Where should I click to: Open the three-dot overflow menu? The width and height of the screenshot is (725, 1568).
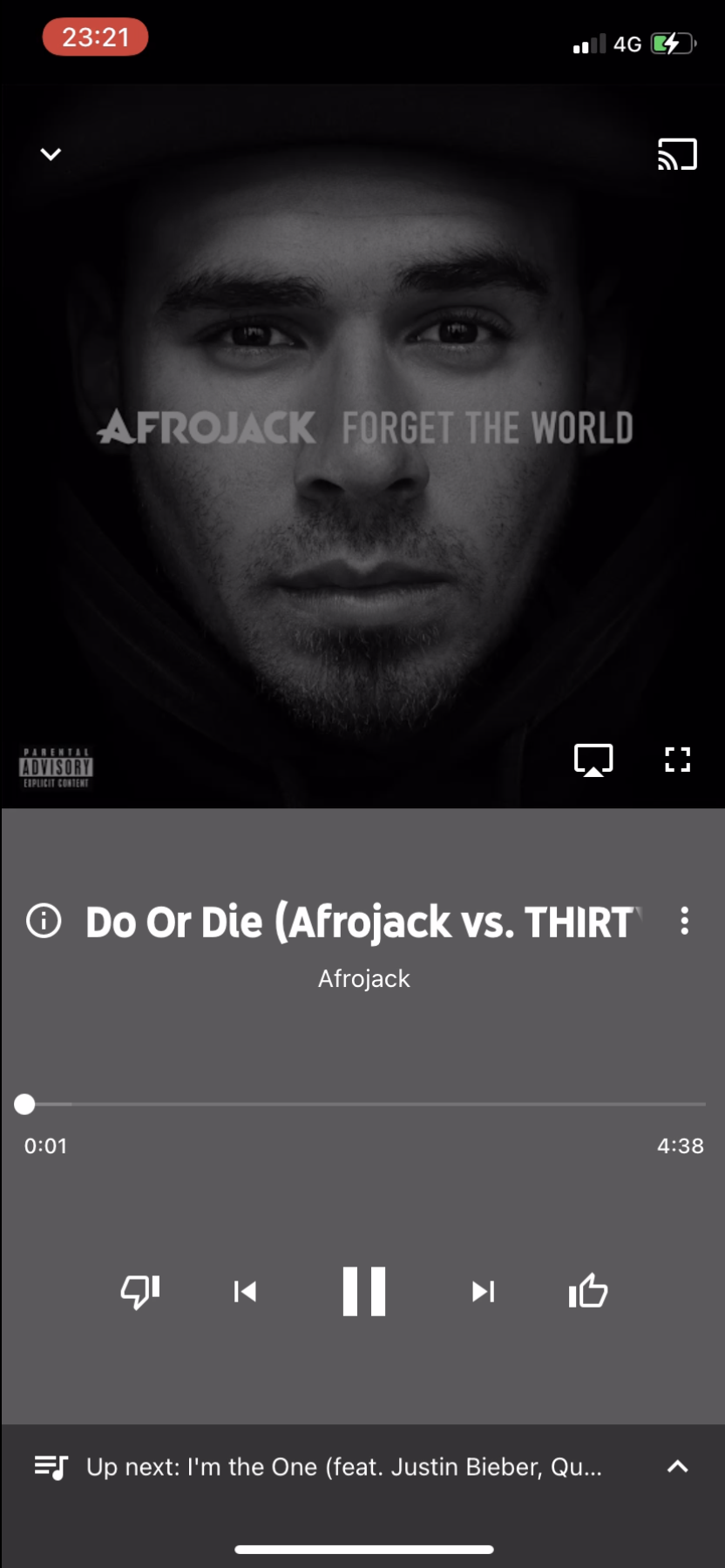coord(685,921)
